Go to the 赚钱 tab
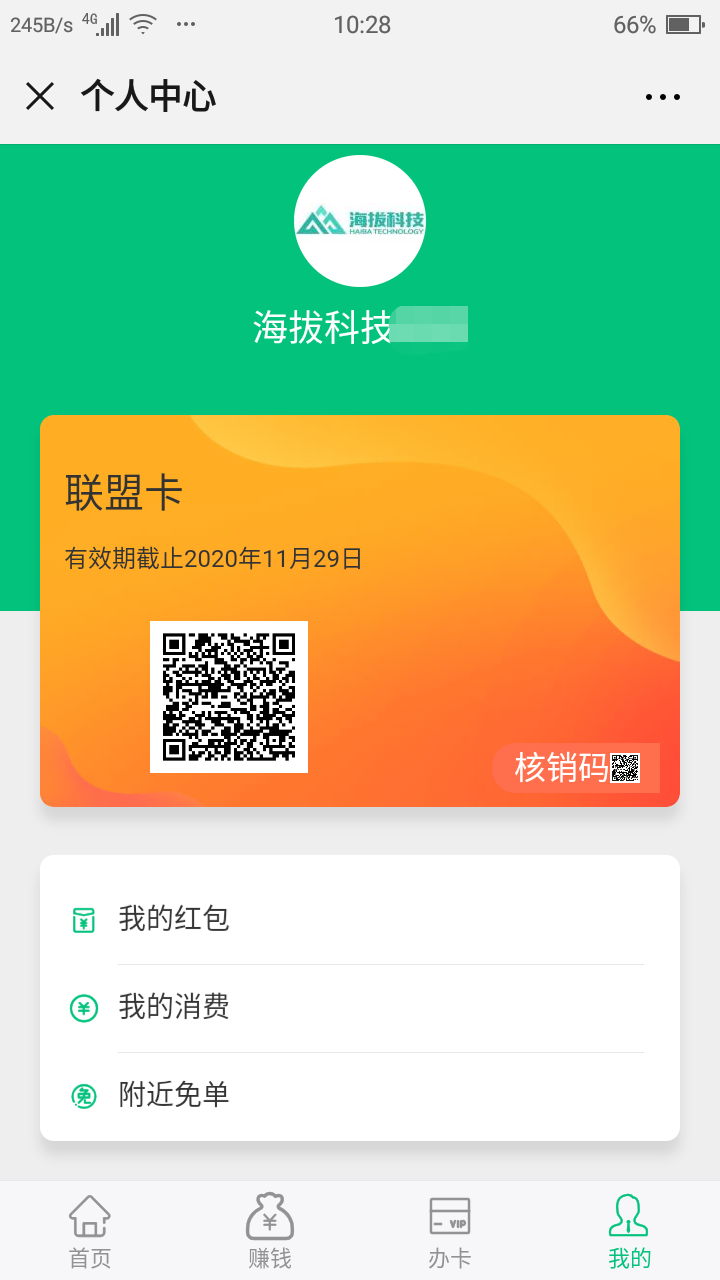 point(270,1231)
